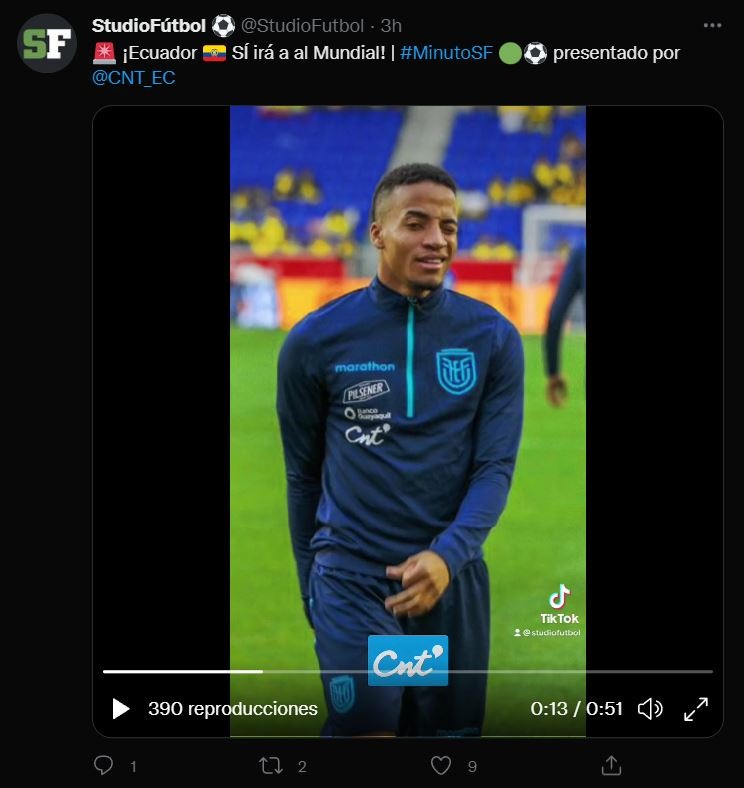
Task: Mute the video sound
Action: 650,709
